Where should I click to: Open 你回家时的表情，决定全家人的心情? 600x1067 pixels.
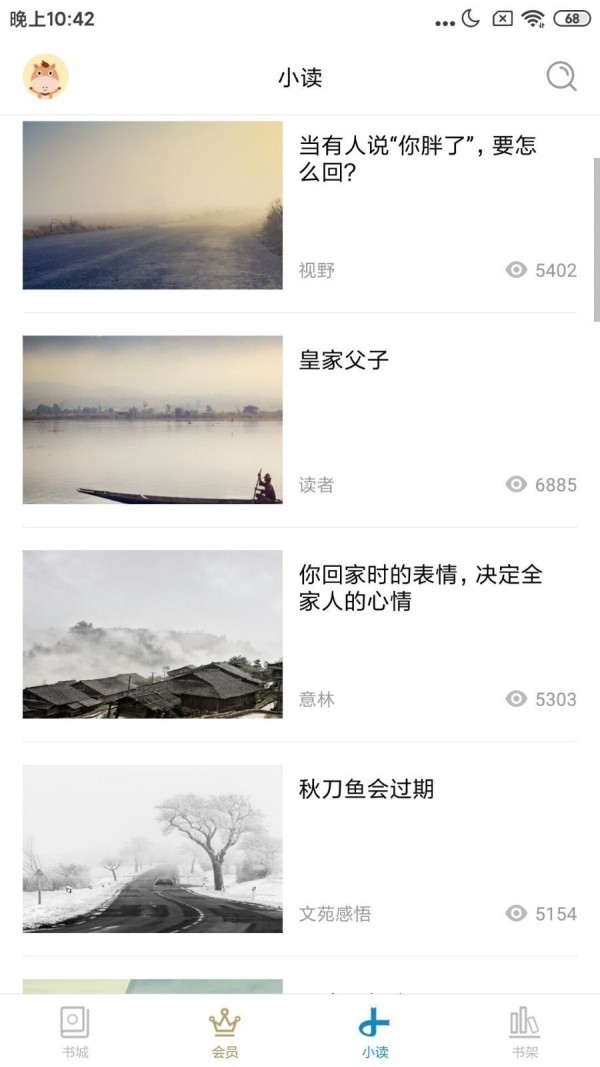420,588
